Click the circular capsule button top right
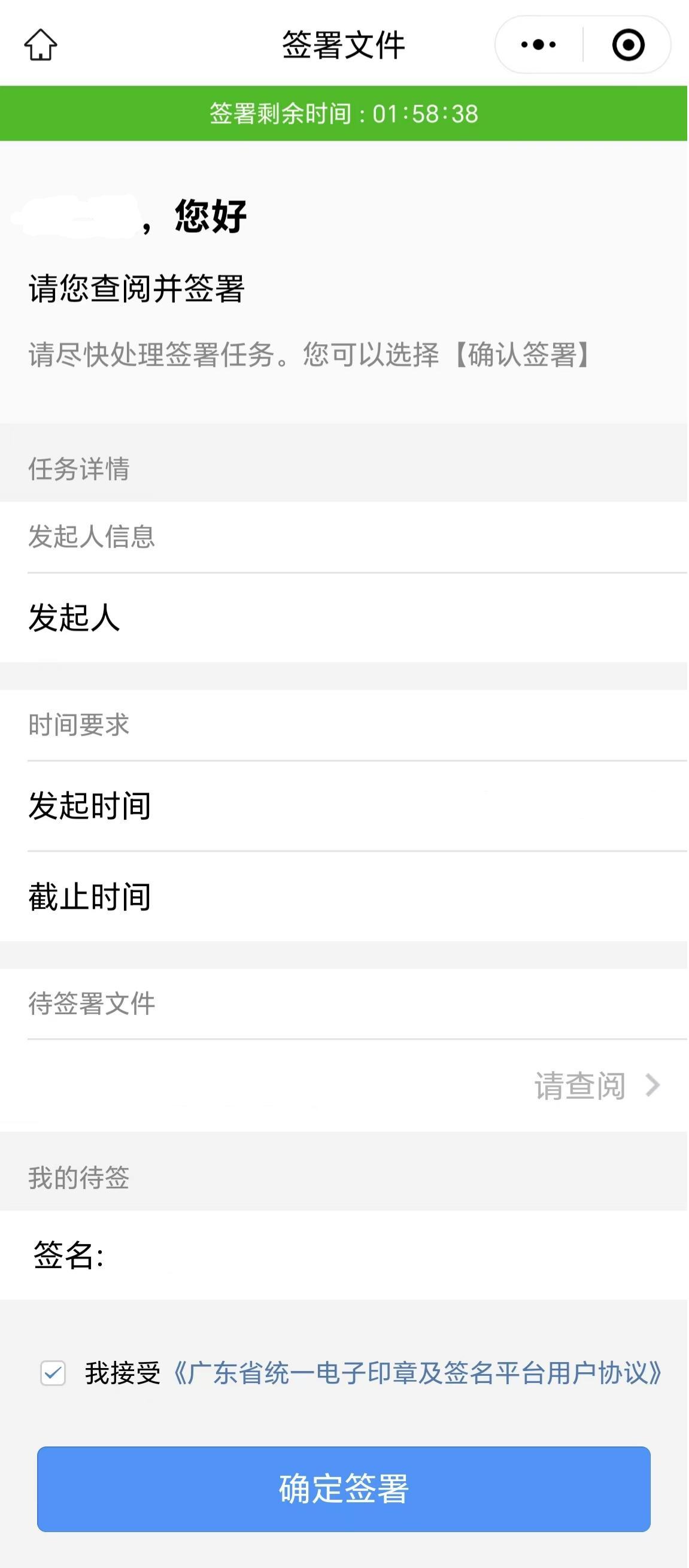This screenshot has height=1568, width=689. (628, 44)
